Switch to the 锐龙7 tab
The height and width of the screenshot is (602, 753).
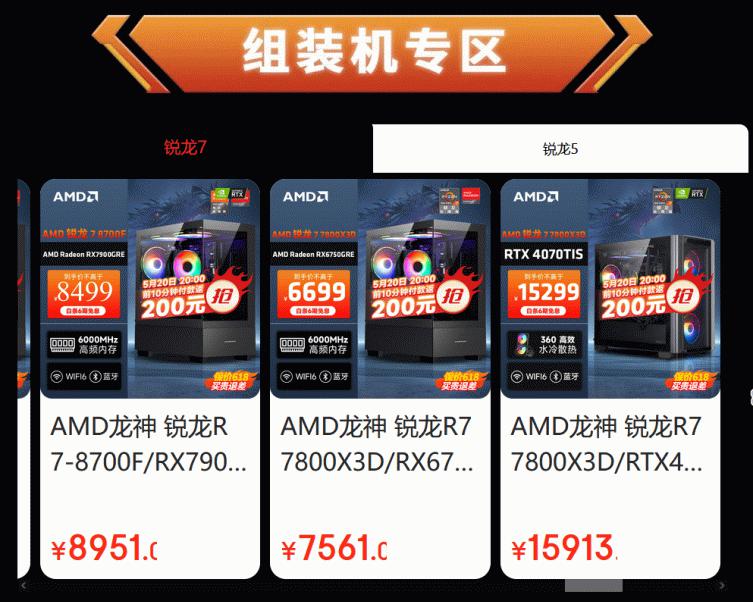pos(186,148)
